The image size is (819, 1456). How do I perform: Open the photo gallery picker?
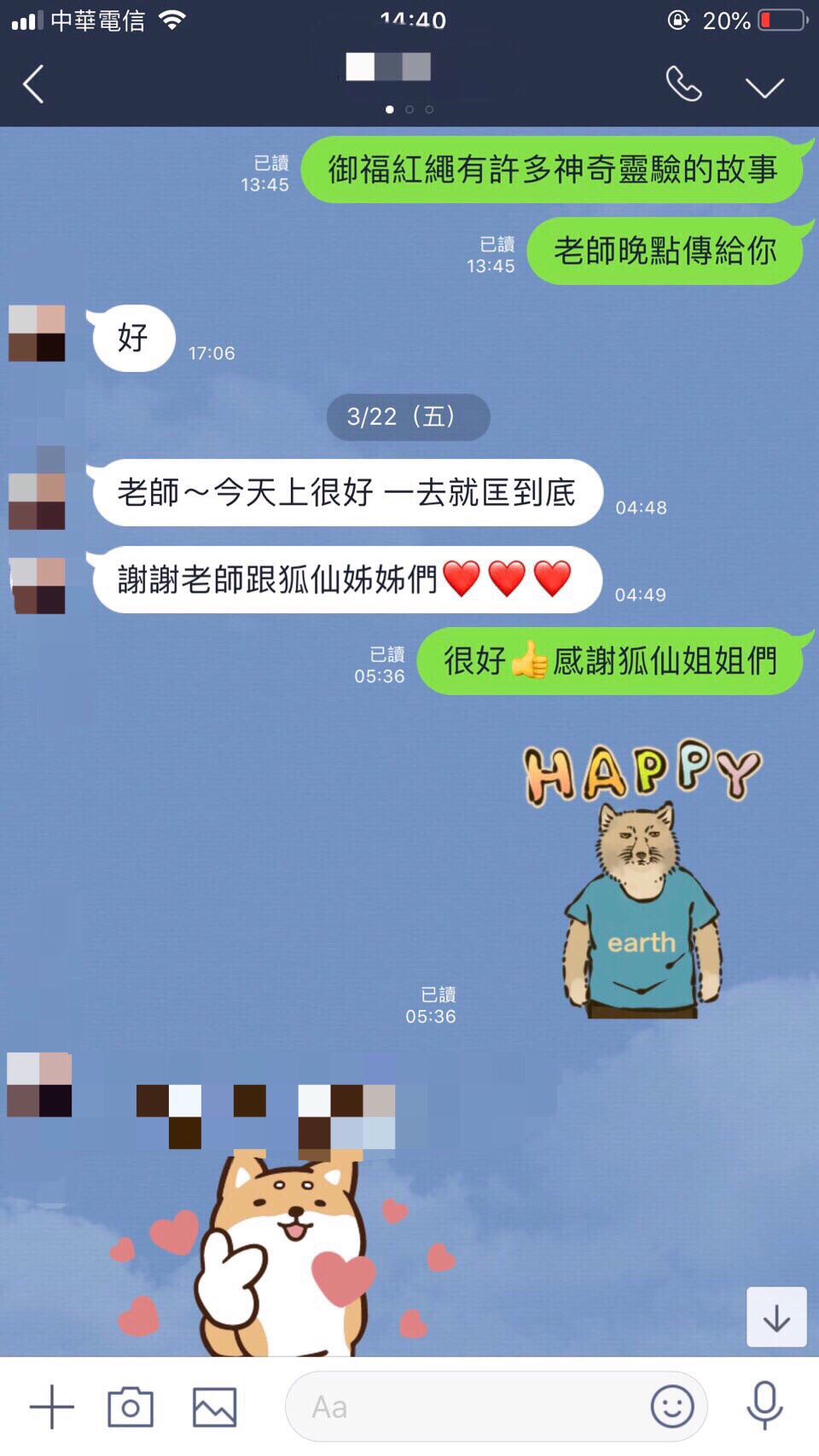click(x=214, y=1407)
